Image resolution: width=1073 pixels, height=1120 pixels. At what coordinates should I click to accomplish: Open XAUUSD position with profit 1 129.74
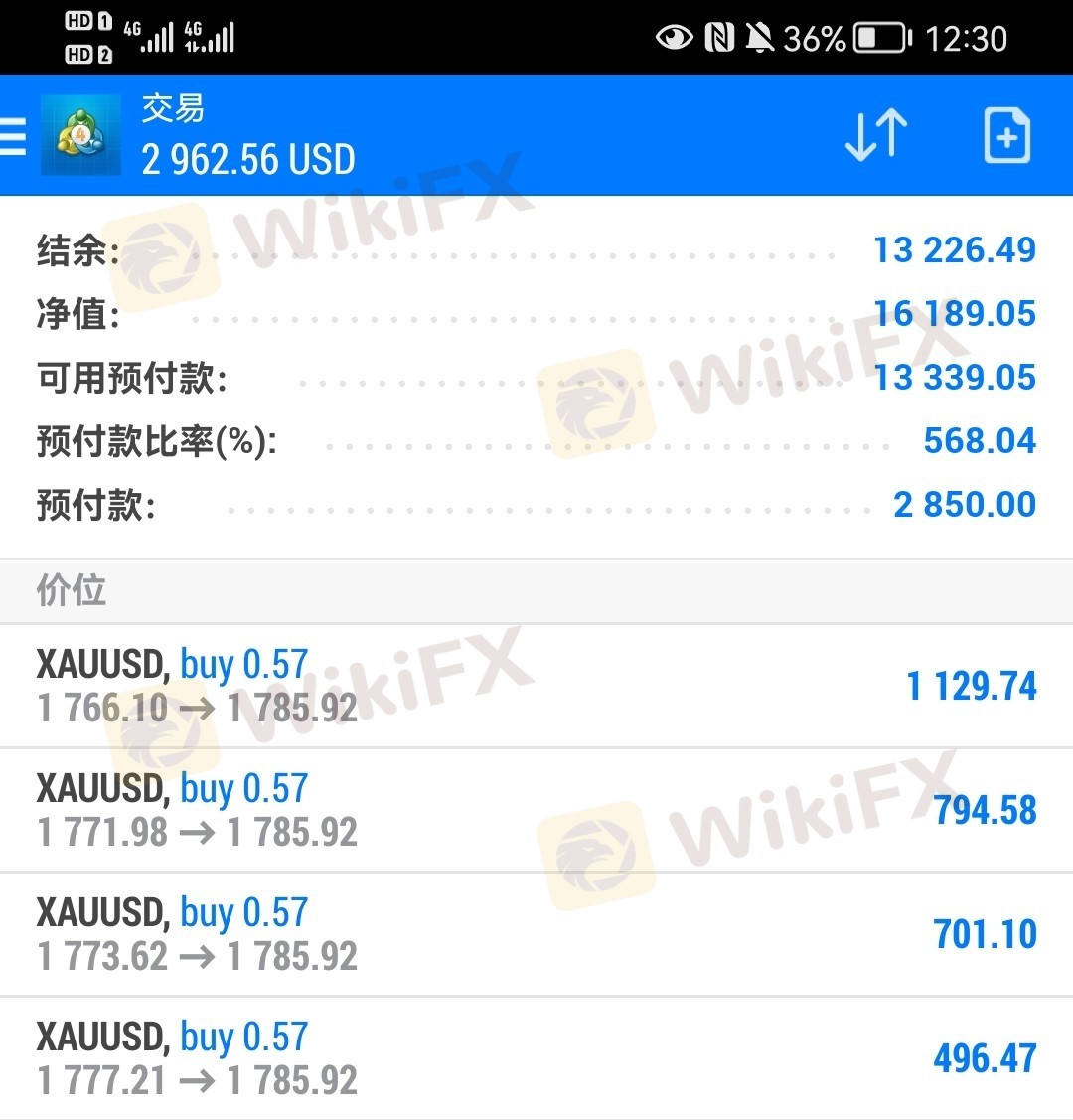tap(536, 686)
